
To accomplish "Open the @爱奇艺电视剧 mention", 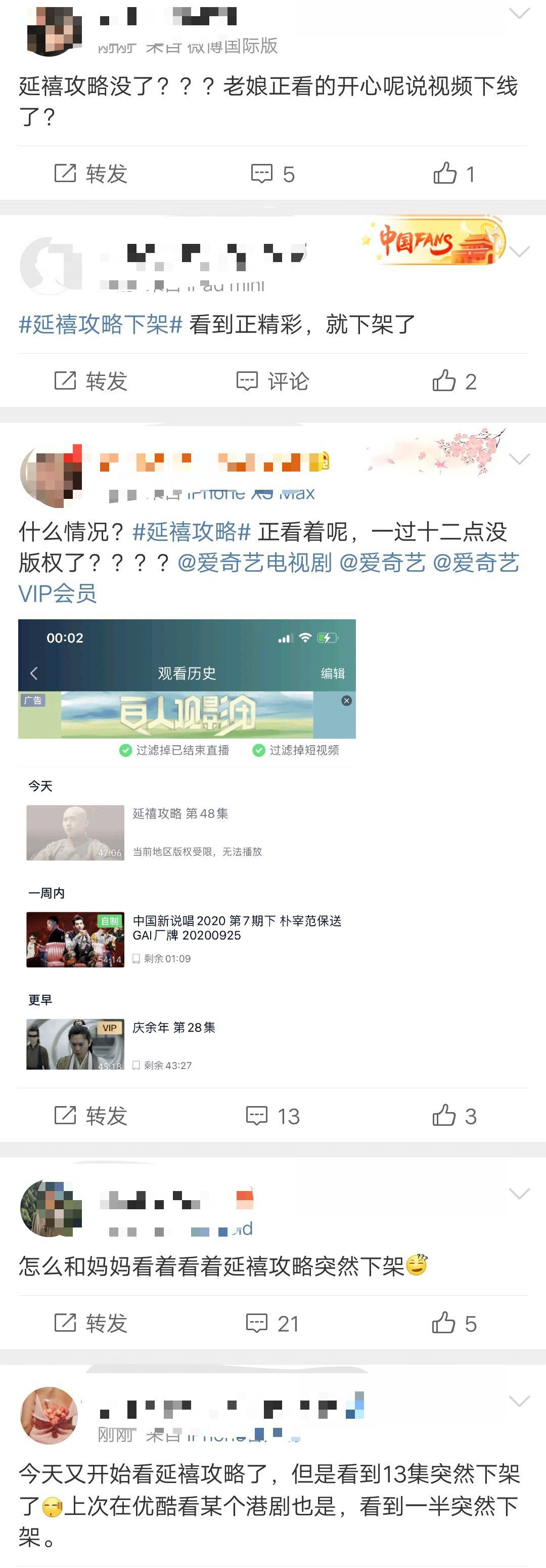I will (255, 563).
